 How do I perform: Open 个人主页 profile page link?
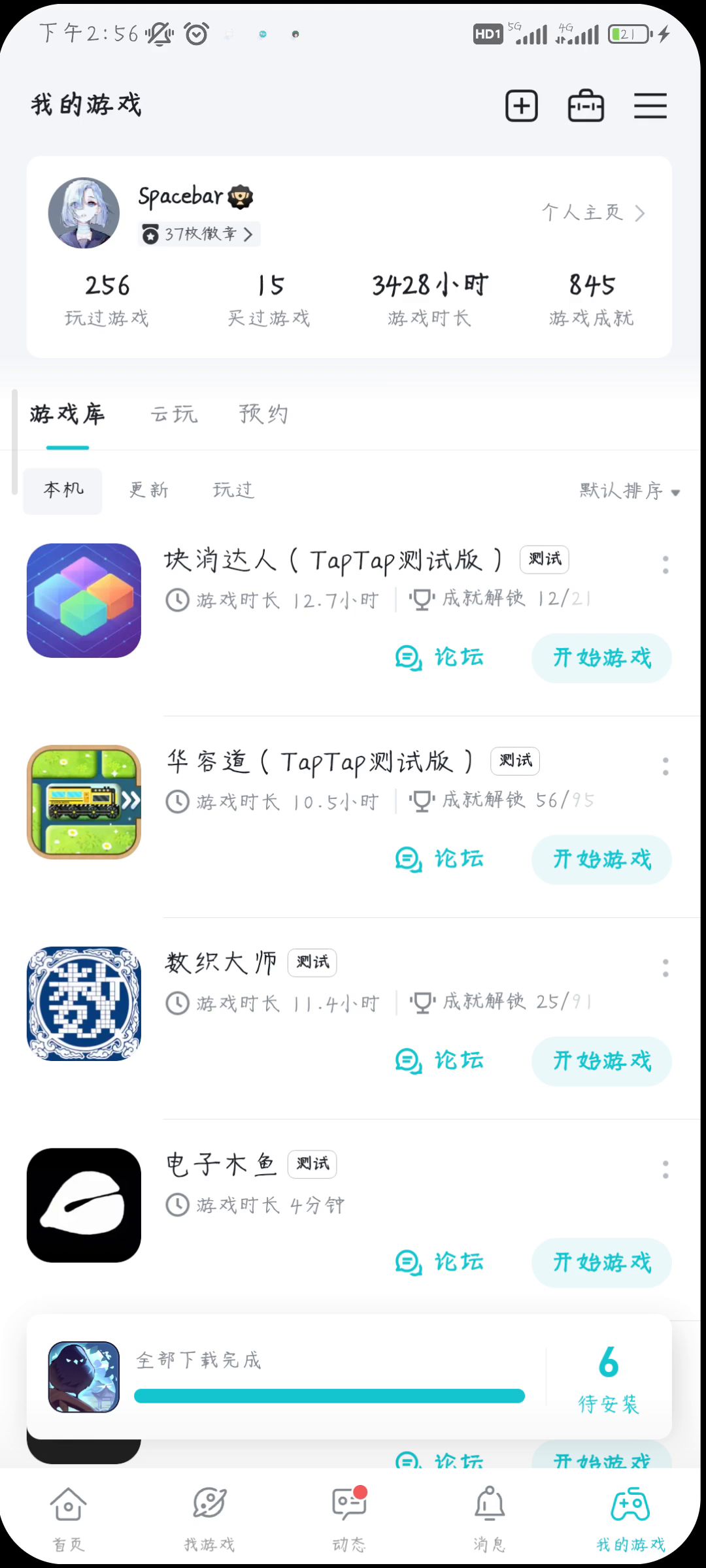[x=592, y=212]
